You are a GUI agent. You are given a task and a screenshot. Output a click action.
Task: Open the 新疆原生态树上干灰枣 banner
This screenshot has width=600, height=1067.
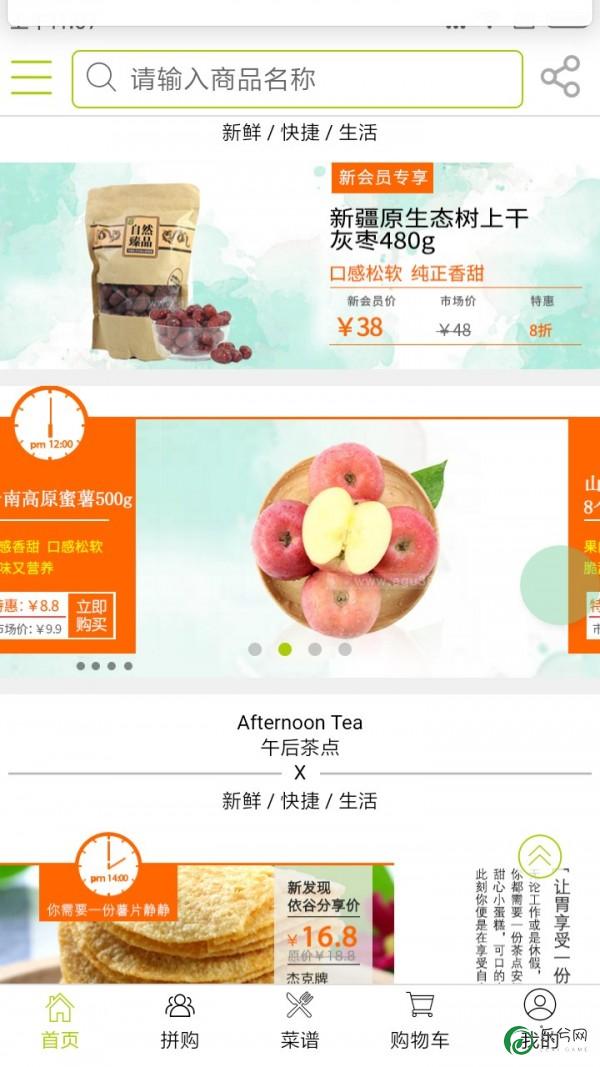300,265
